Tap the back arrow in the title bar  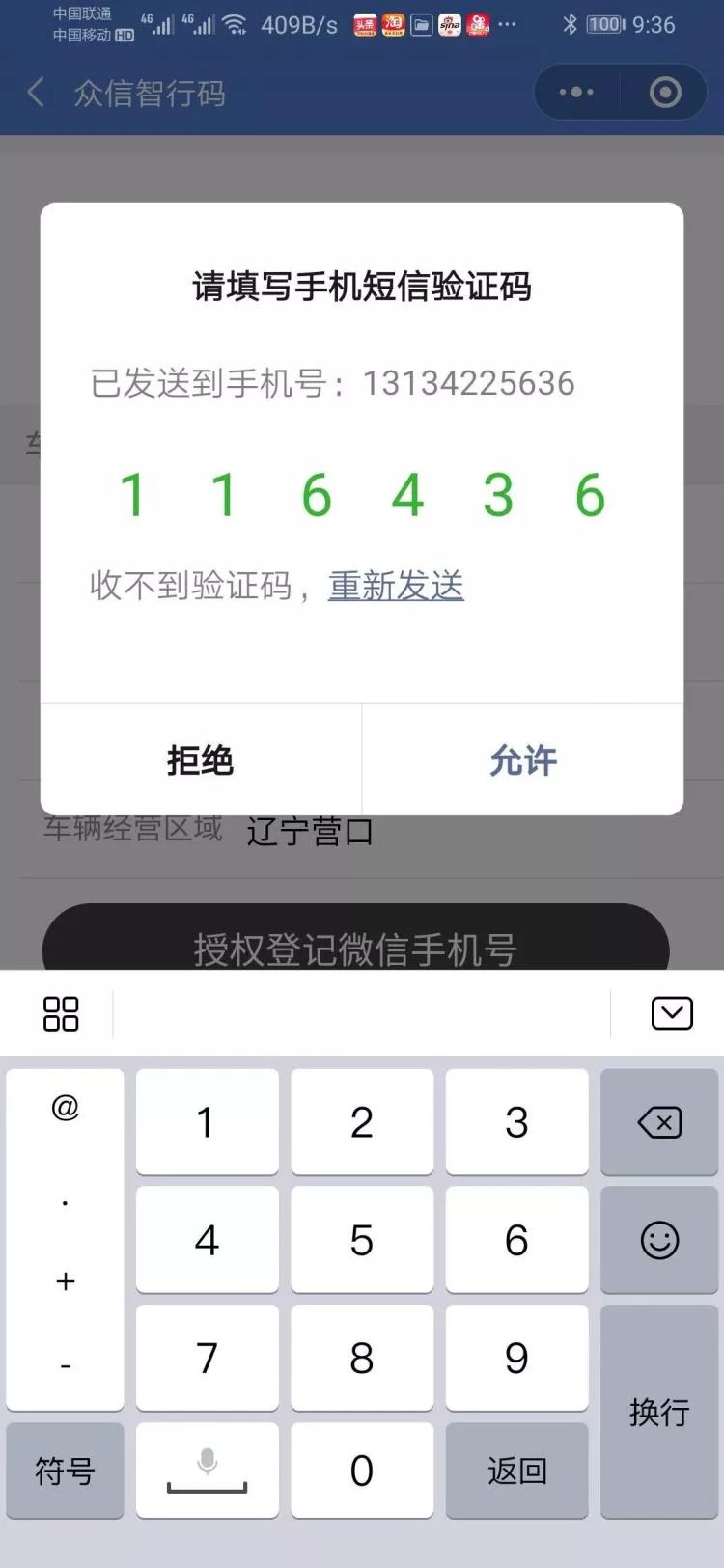(x=36, y=93)
